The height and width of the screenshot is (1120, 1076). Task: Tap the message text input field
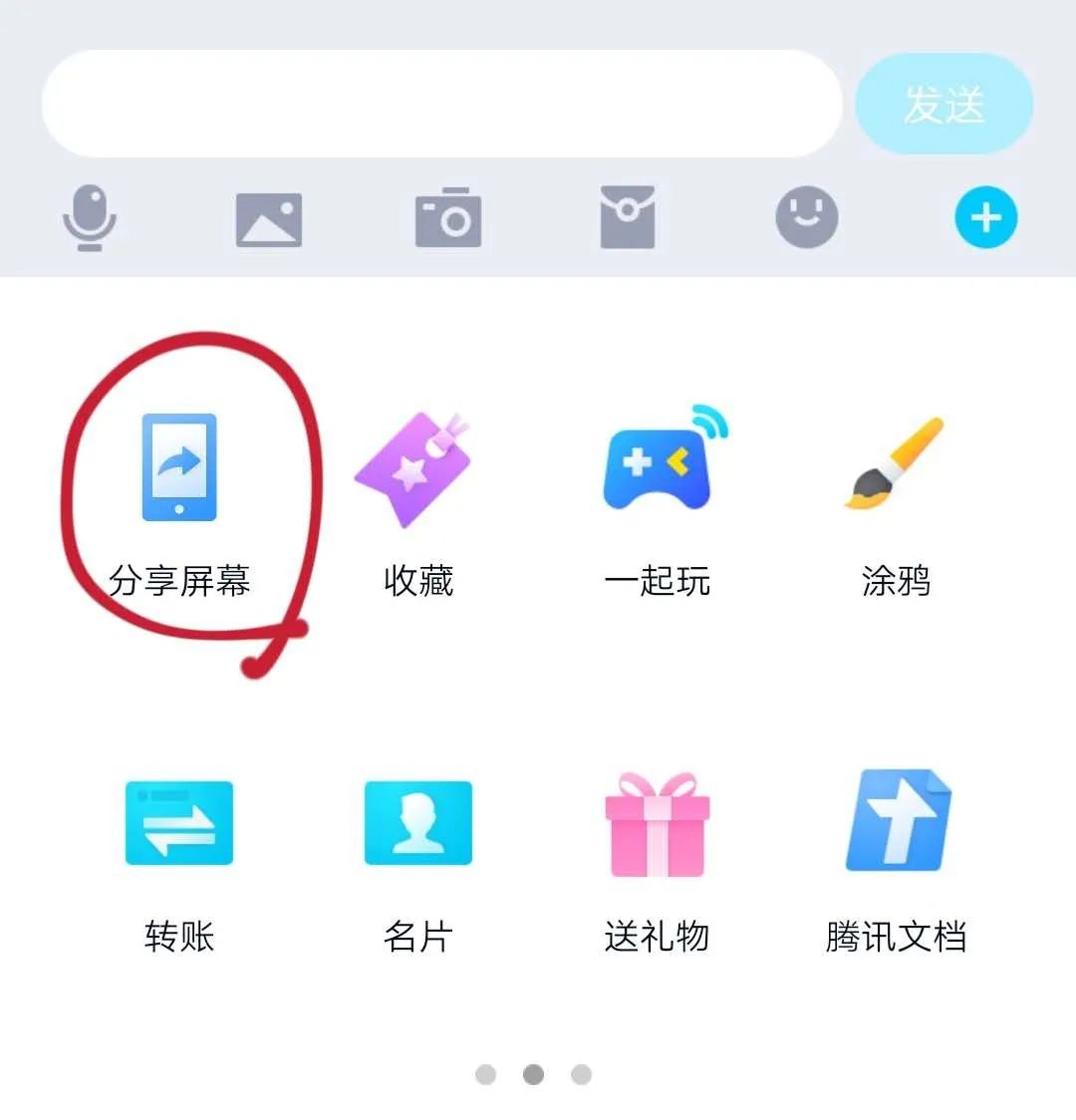(x=441, y=103)
